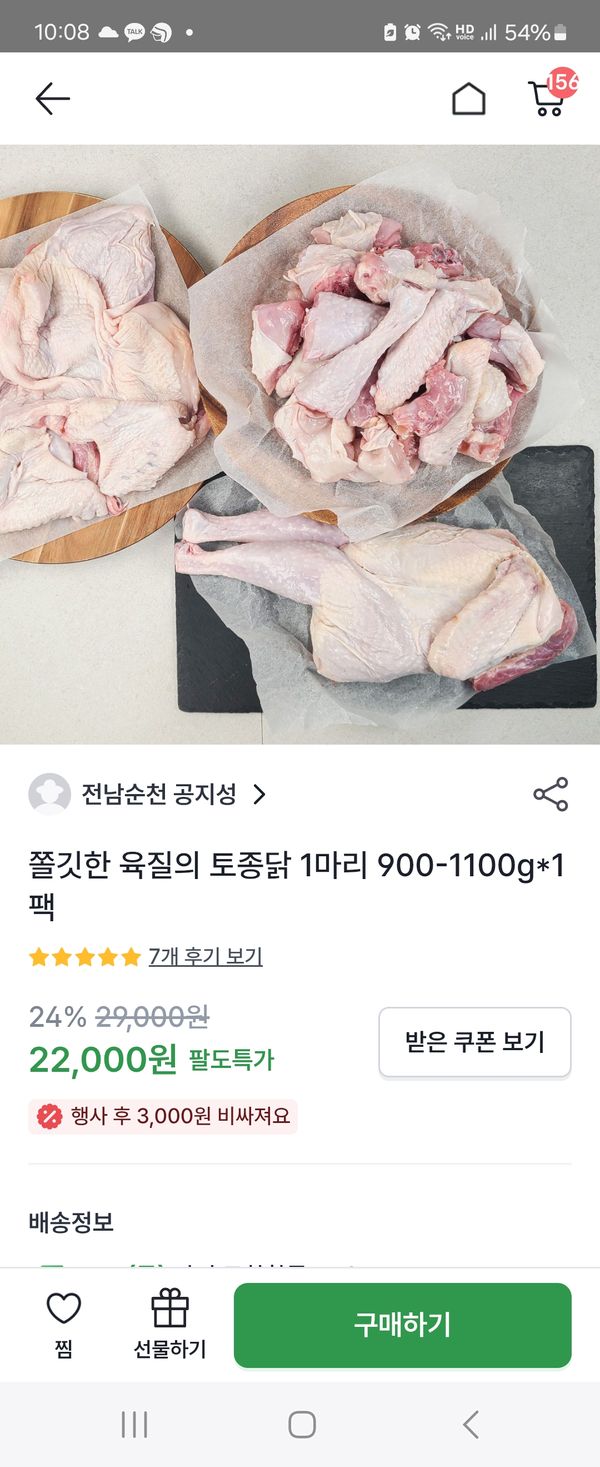Go back using the top arrow
The width and height of the screenshot is (600, 1467).
coord(52,98)
